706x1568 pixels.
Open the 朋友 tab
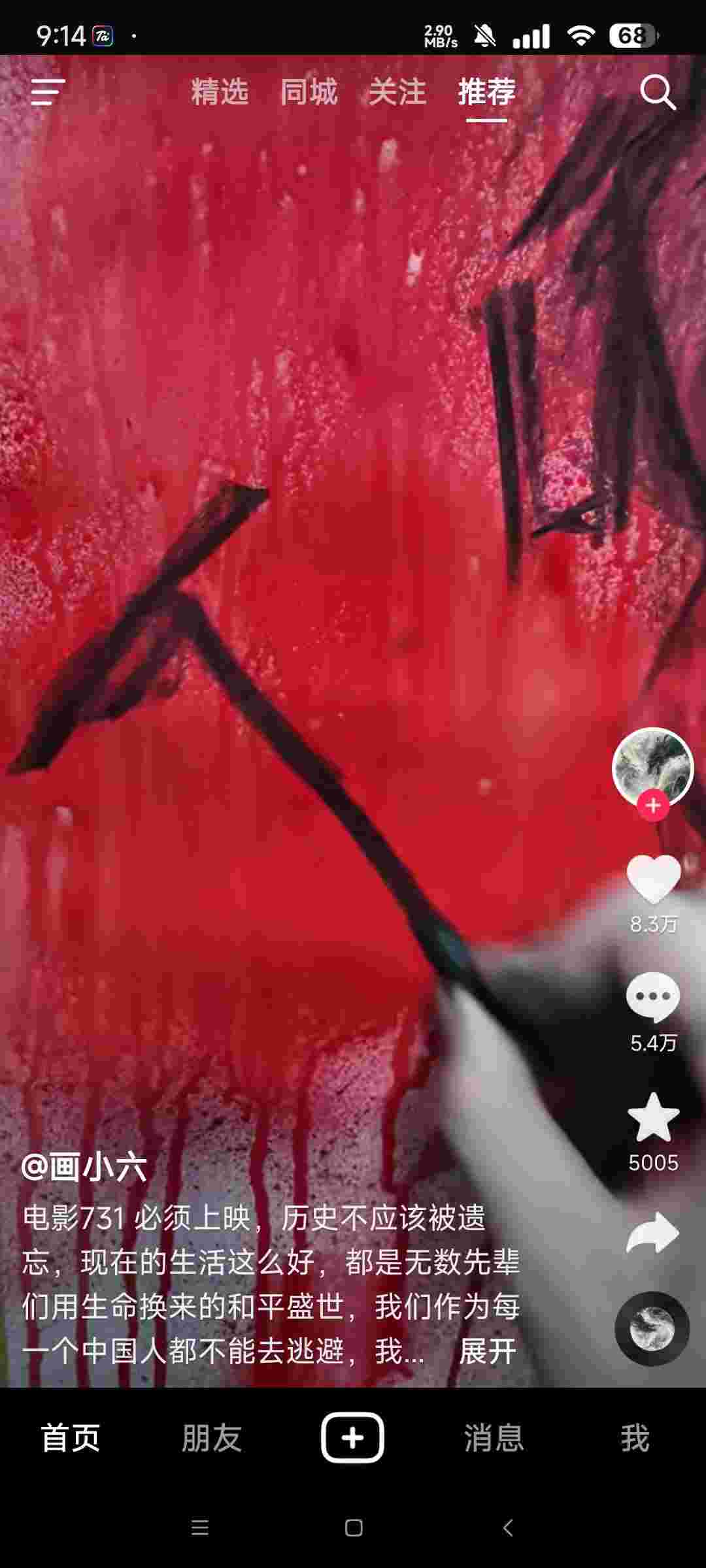click(x=212, y=1438)
